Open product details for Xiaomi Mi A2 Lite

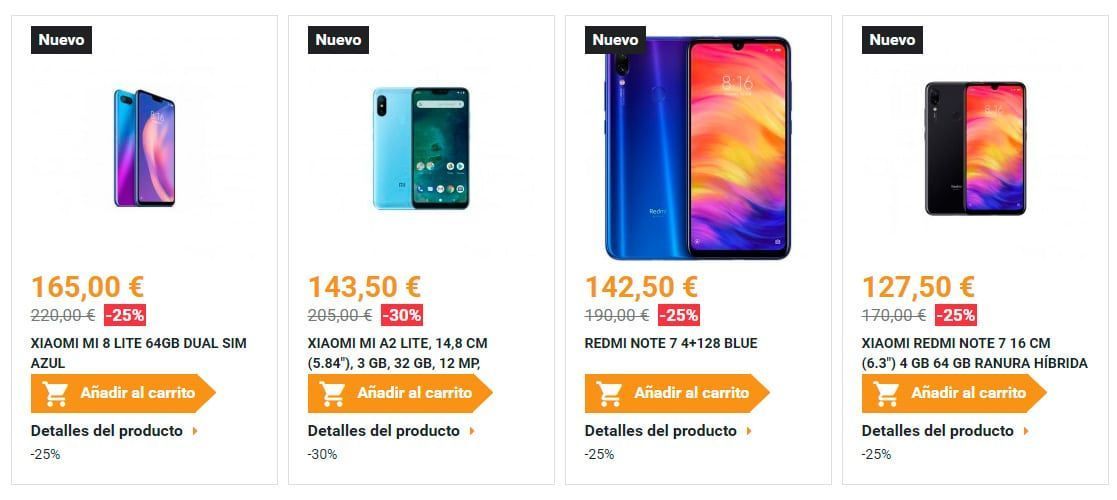point(385,431)
